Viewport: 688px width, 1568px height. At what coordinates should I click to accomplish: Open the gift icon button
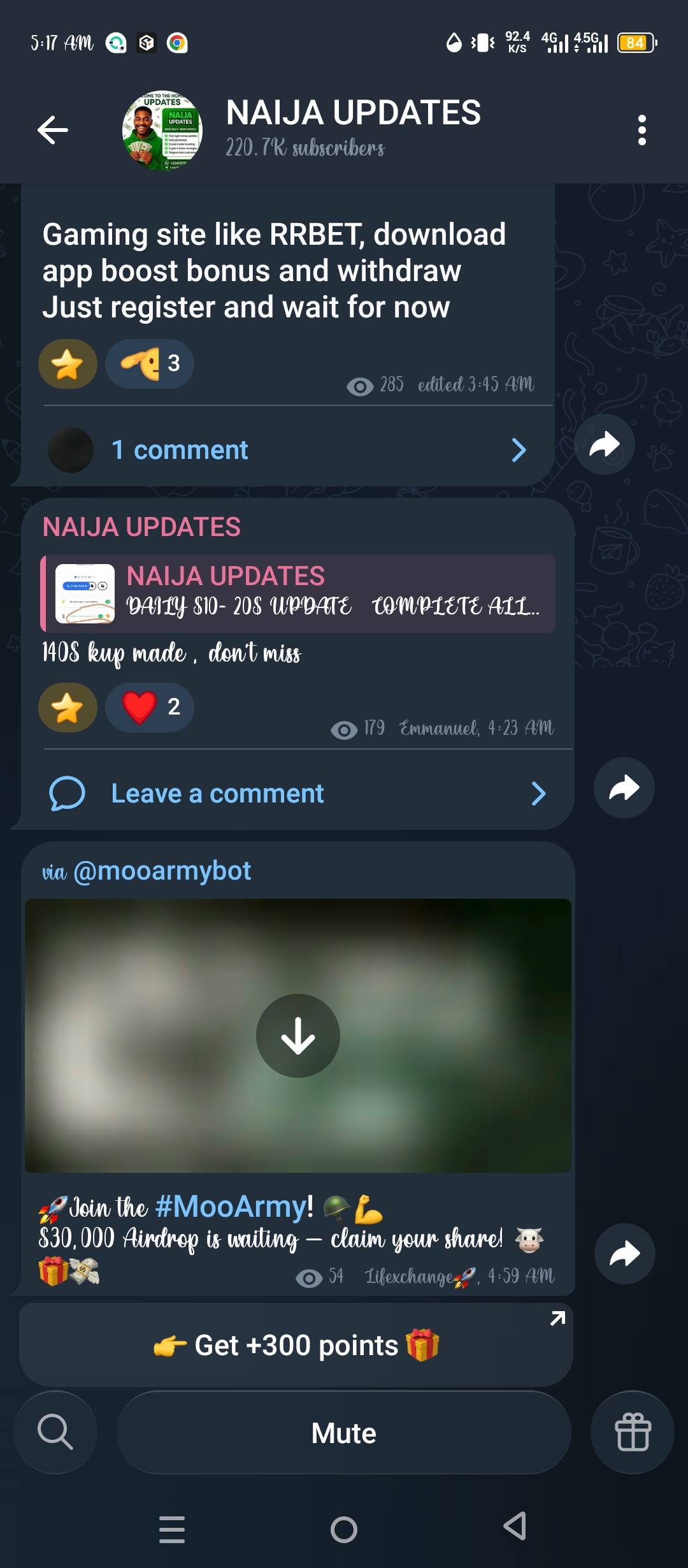[632, 1432]
